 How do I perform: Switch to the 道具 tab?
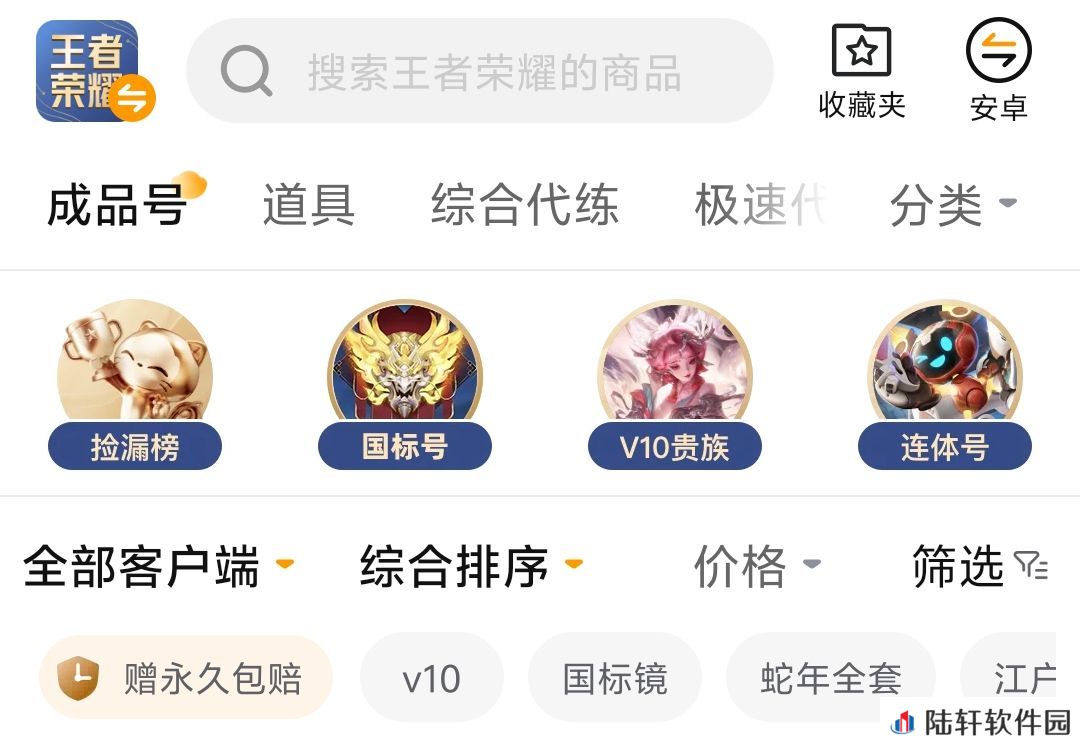309,205
